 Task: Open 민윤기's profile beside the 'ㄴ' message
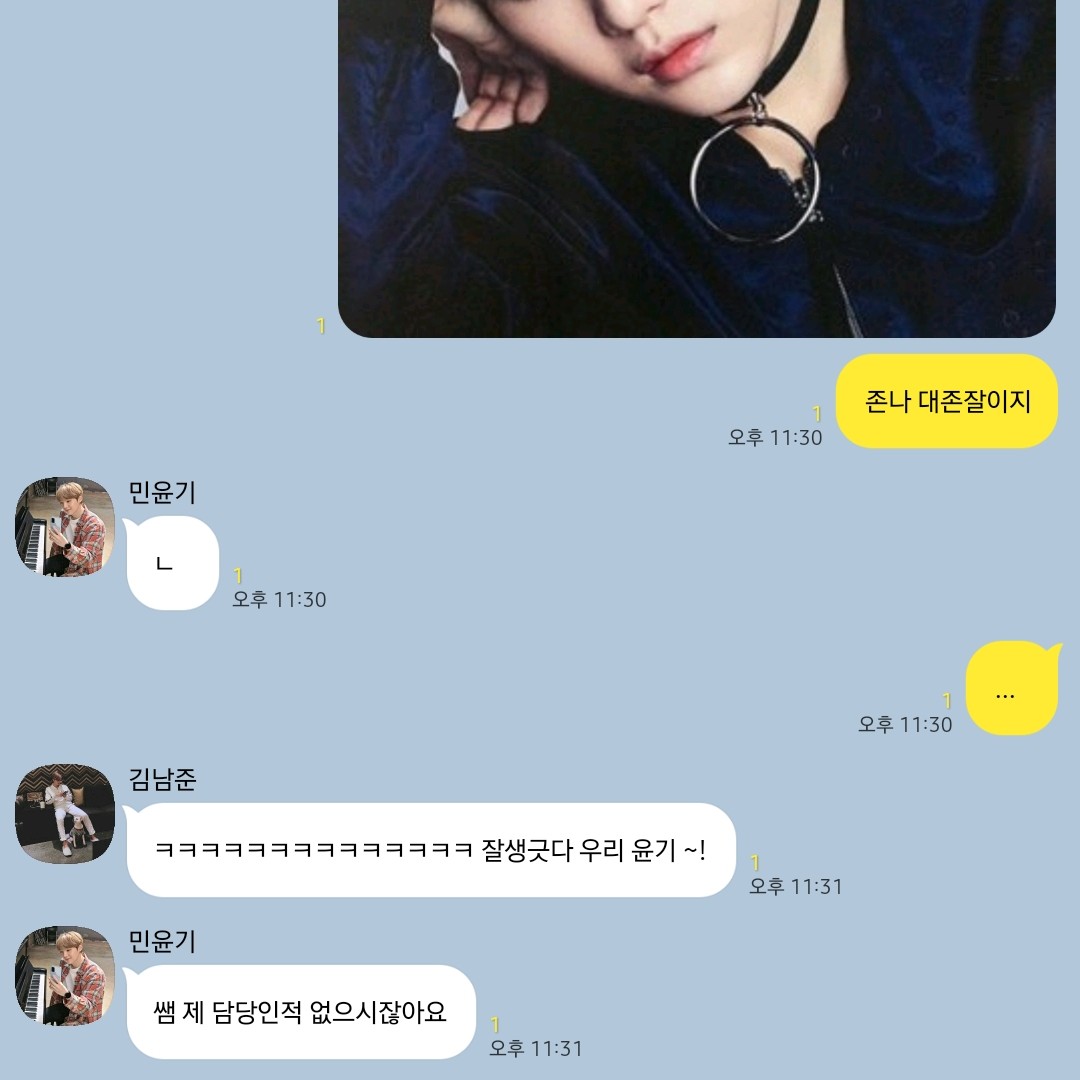(x=65, y=526)
